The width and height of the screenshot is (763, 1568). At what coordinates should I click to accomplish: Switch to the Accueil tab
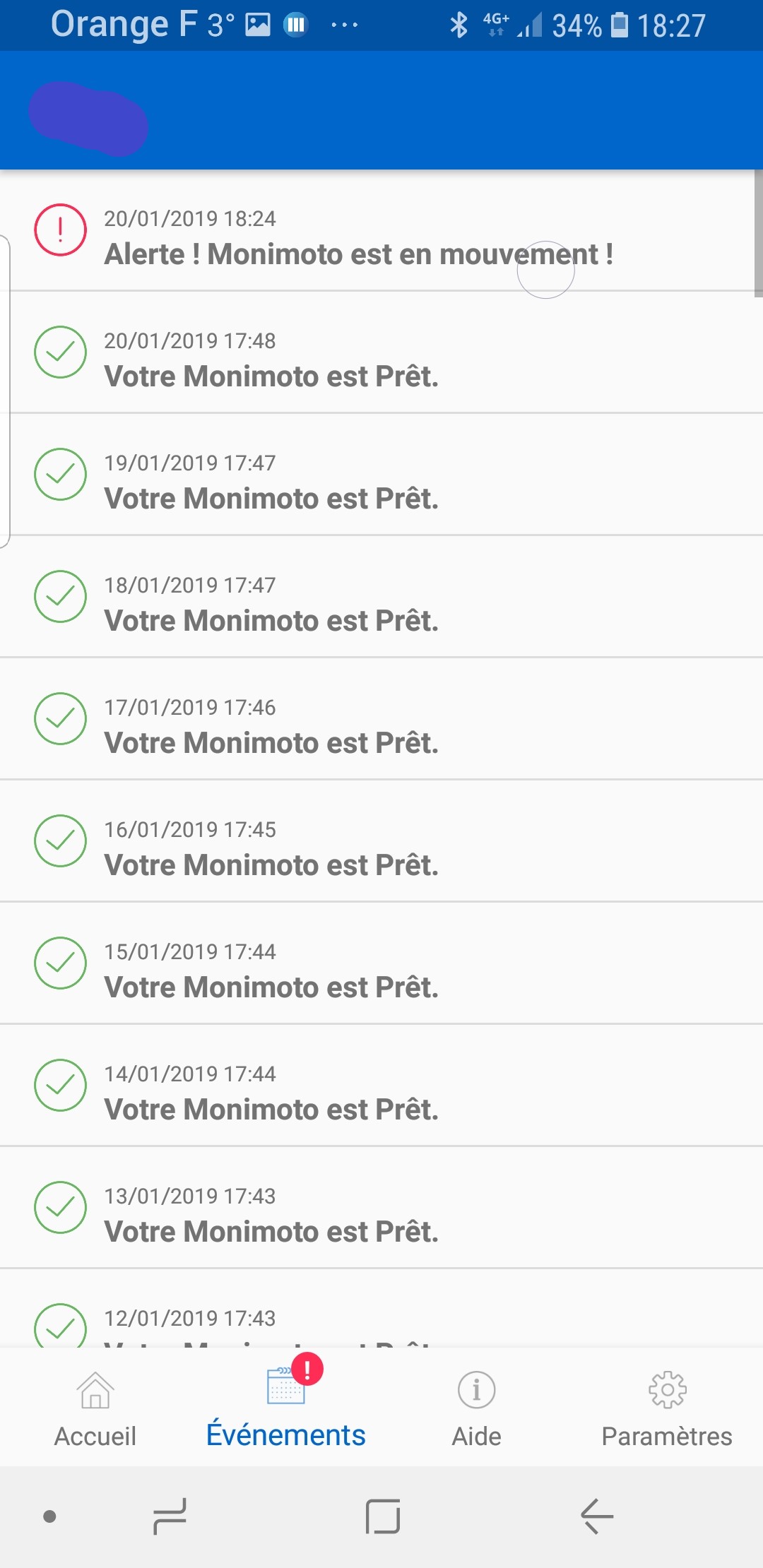point(95,1408)
